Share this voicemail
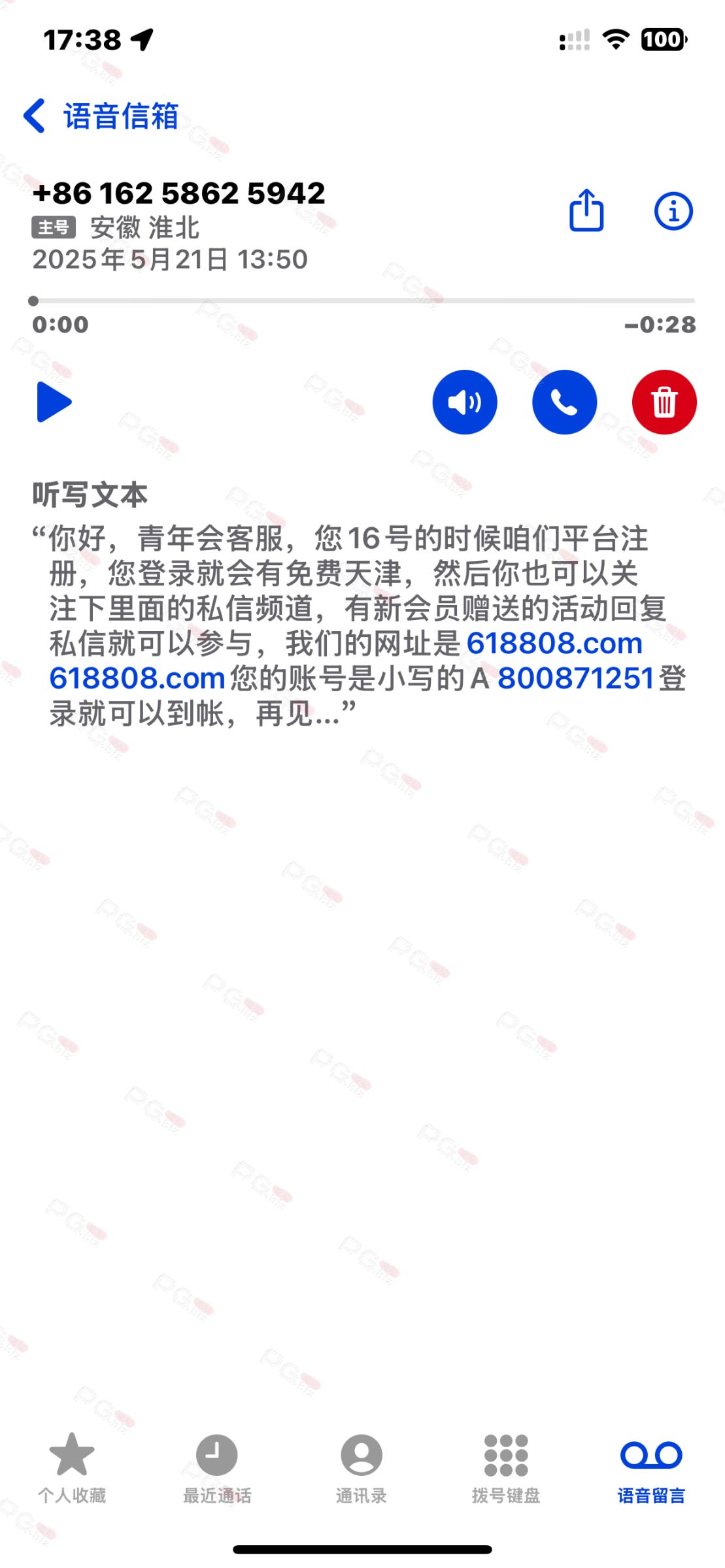This screenshot has width=725, height=1568. pyautogui.click(x=586, y=210)
